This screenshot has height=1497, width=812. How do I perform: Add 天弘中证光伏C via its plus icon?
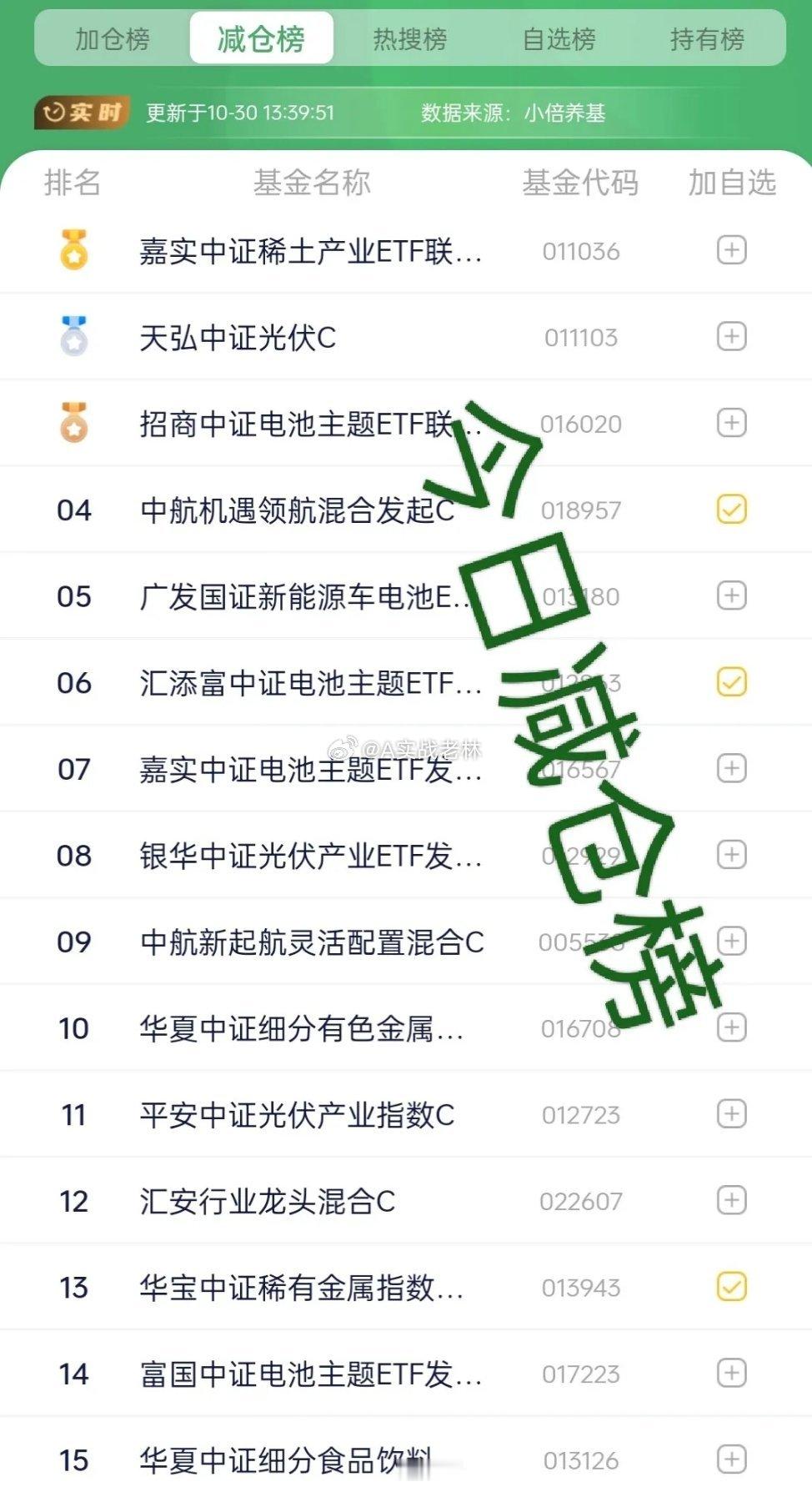[x=731, y=336]
